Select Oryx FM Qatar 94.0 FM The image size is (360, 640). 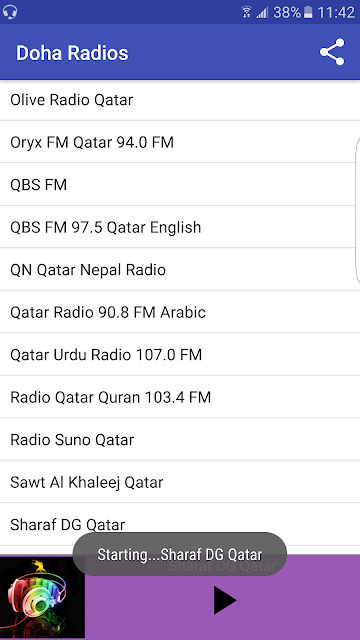click(x=180, y=142)
